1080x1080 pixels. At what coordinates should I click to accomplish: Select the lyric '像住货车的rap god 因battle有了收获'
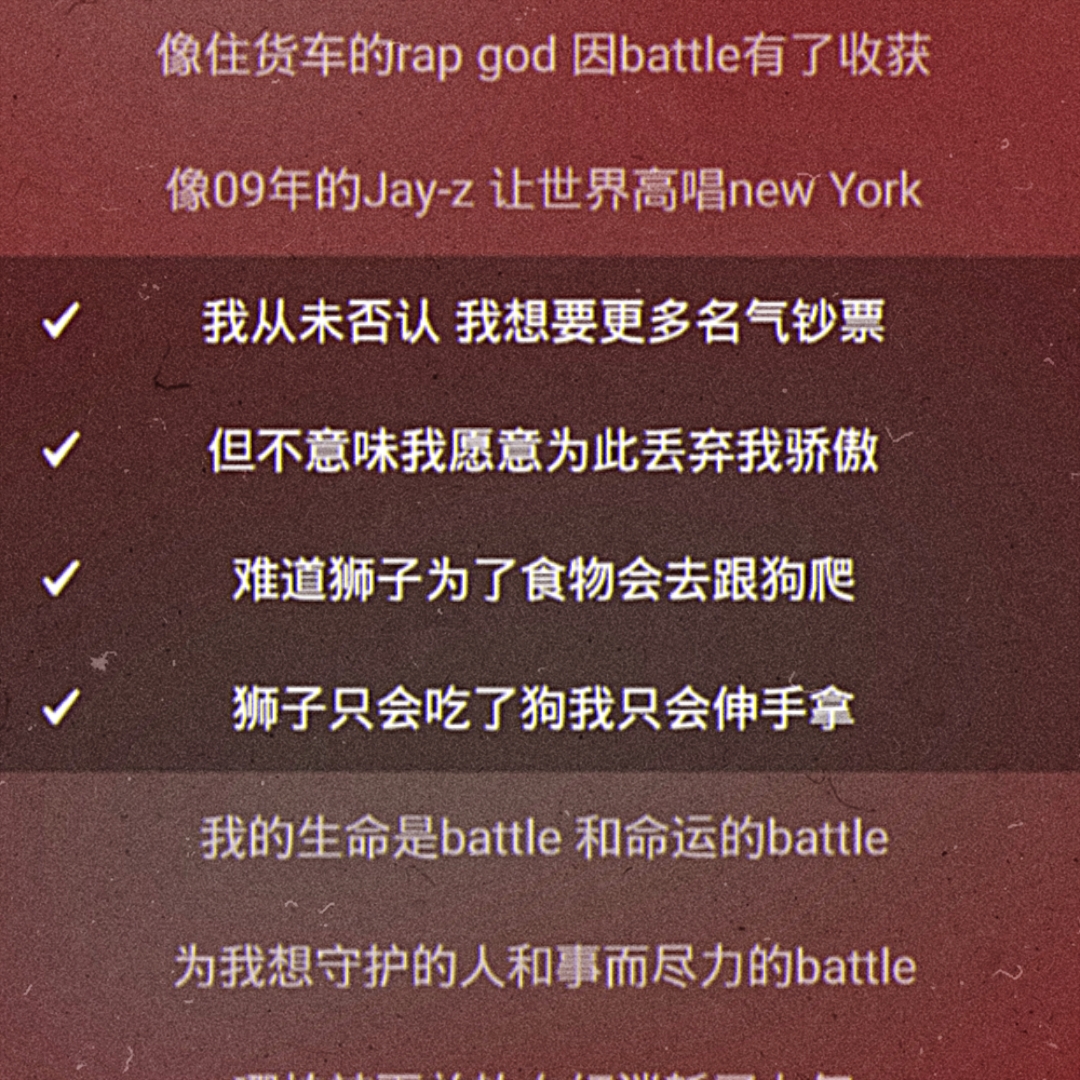pyautogui.click(x=543, y=56)
